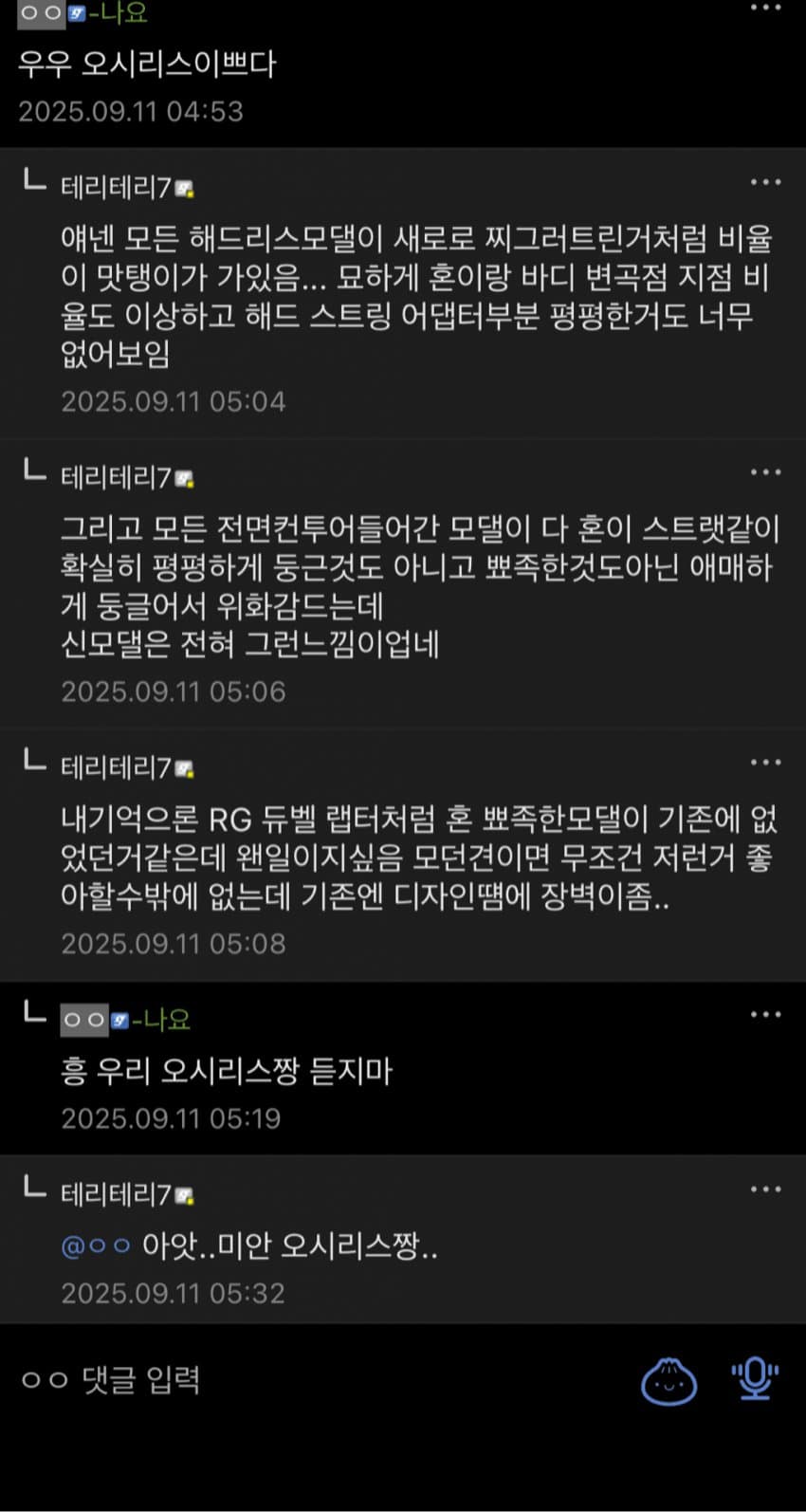Tap the @ㅇㅇ mention in last reply
806x1512 pixels.
tap(95, 1245)
